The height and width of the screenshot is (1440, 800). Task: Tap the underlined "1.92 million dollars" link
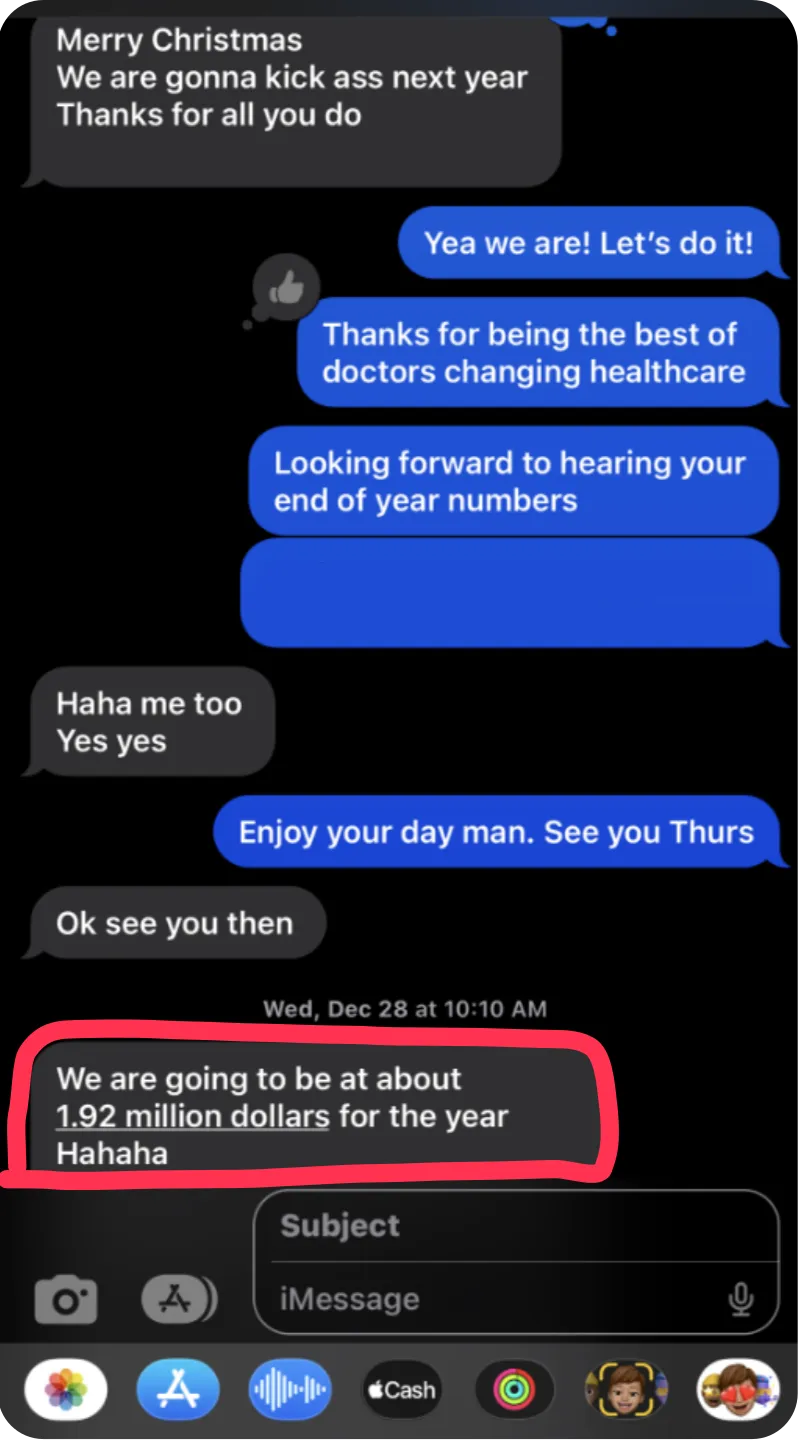tap(193, 1116)
